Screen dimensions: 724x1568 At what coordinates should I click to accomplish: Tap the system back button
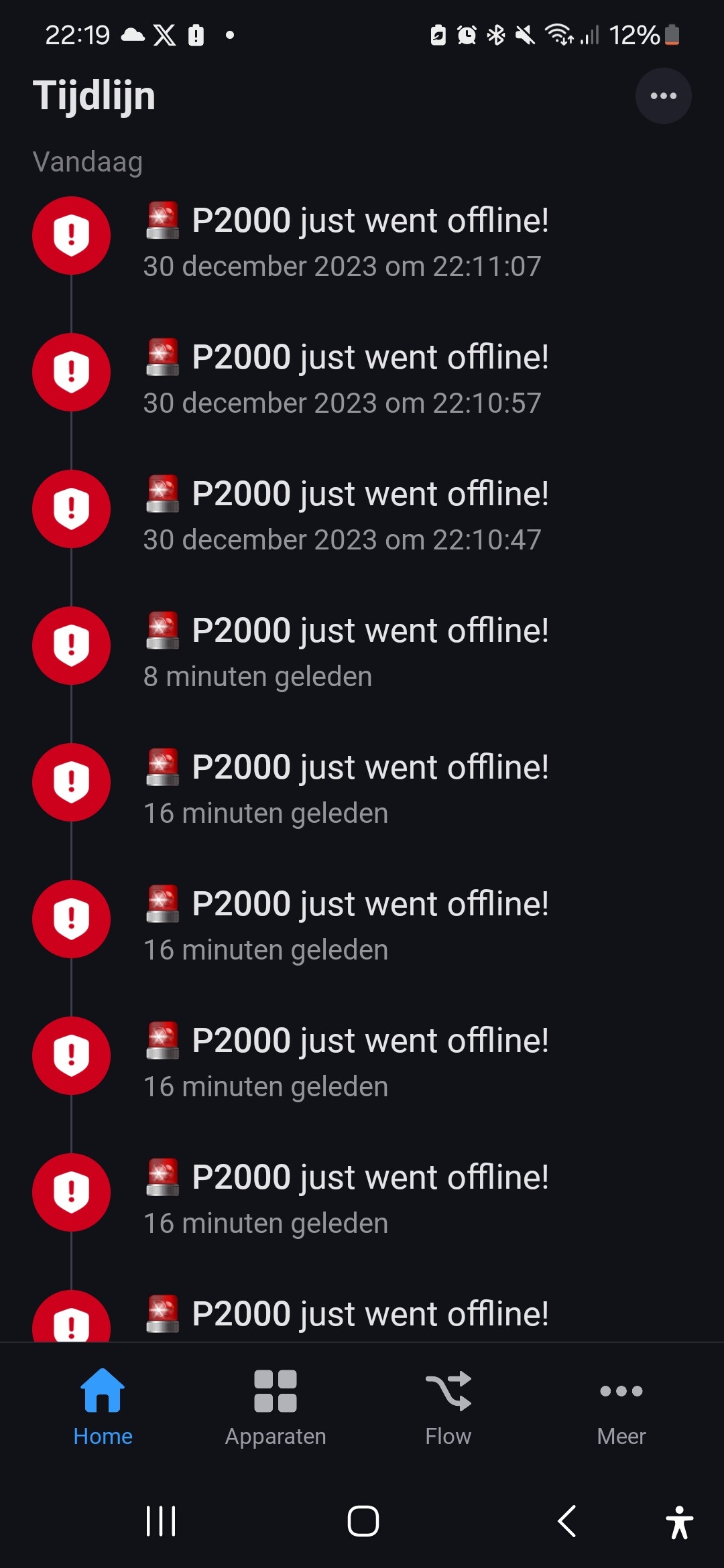pyautogui.click(x=567, y=1520)
